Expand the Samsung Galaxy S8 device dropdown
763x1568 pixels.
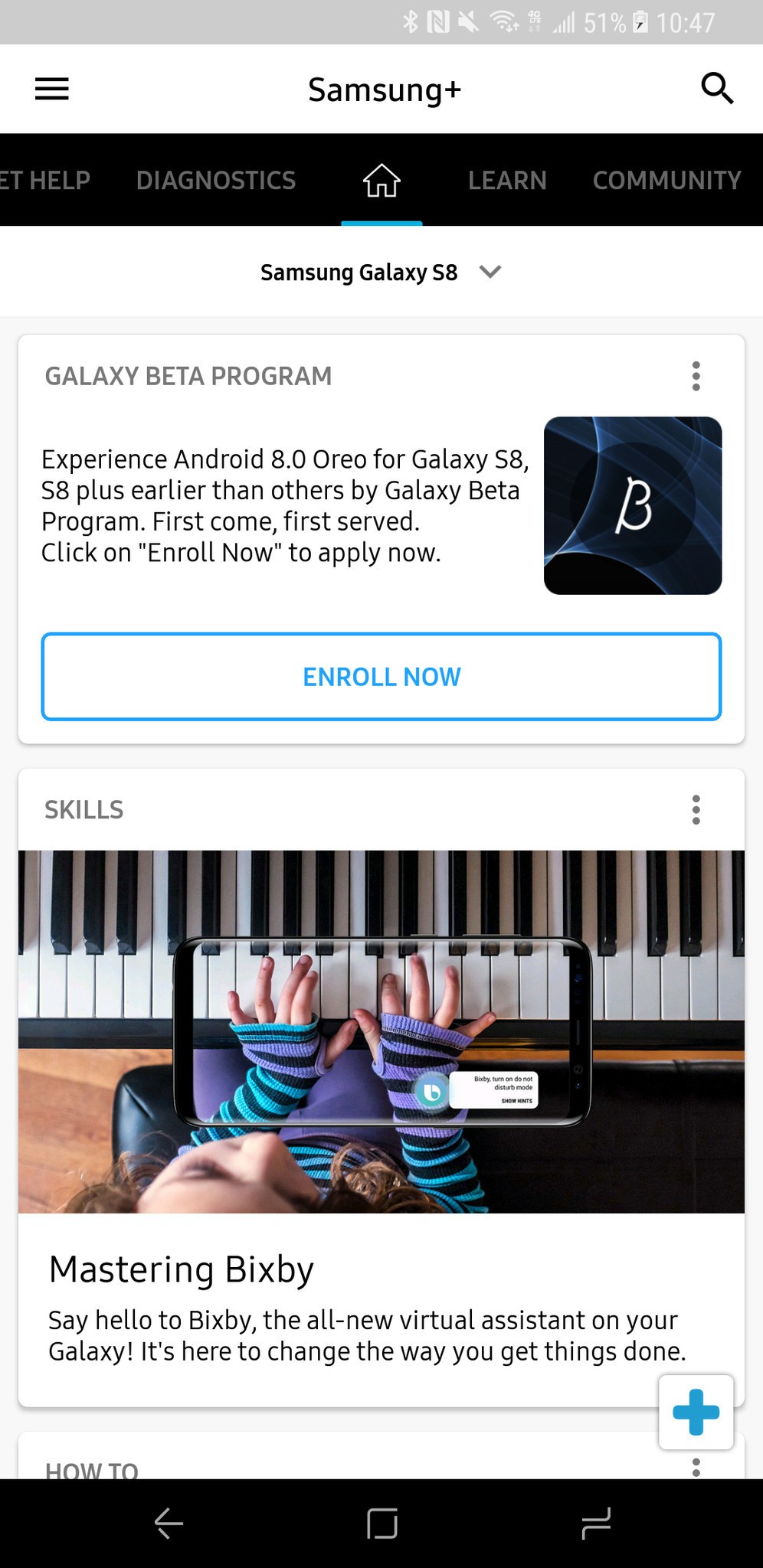381,272
